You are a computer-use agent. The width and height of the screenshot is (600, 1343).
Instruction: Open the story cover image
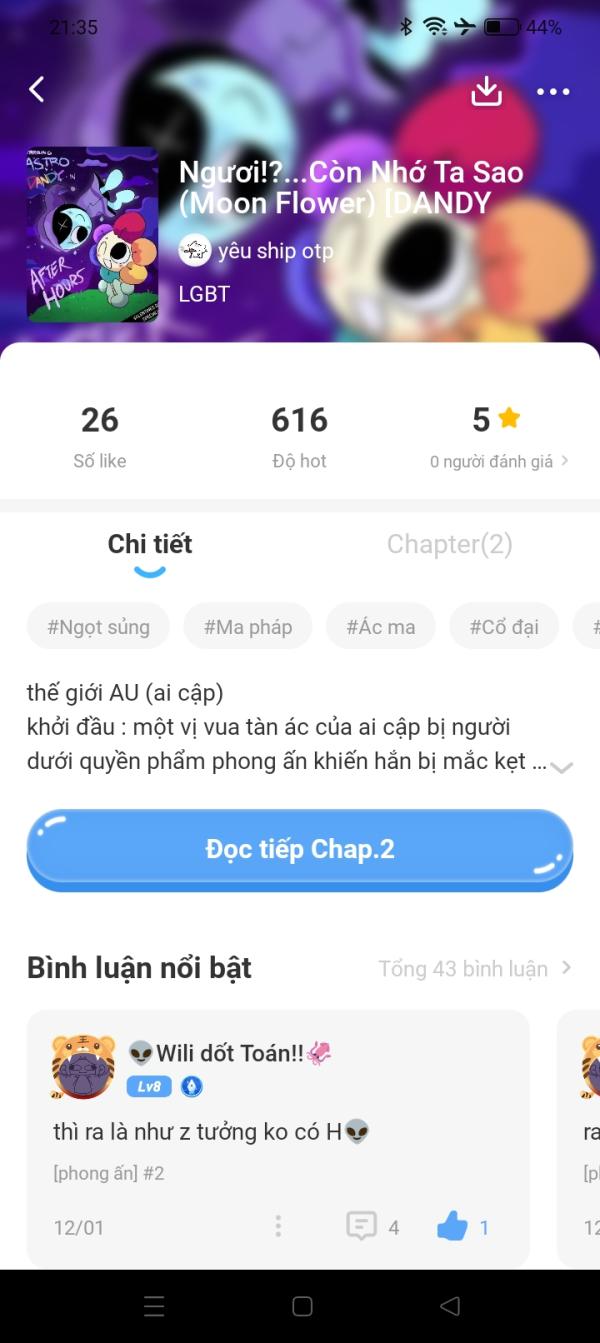coord(92,234)
